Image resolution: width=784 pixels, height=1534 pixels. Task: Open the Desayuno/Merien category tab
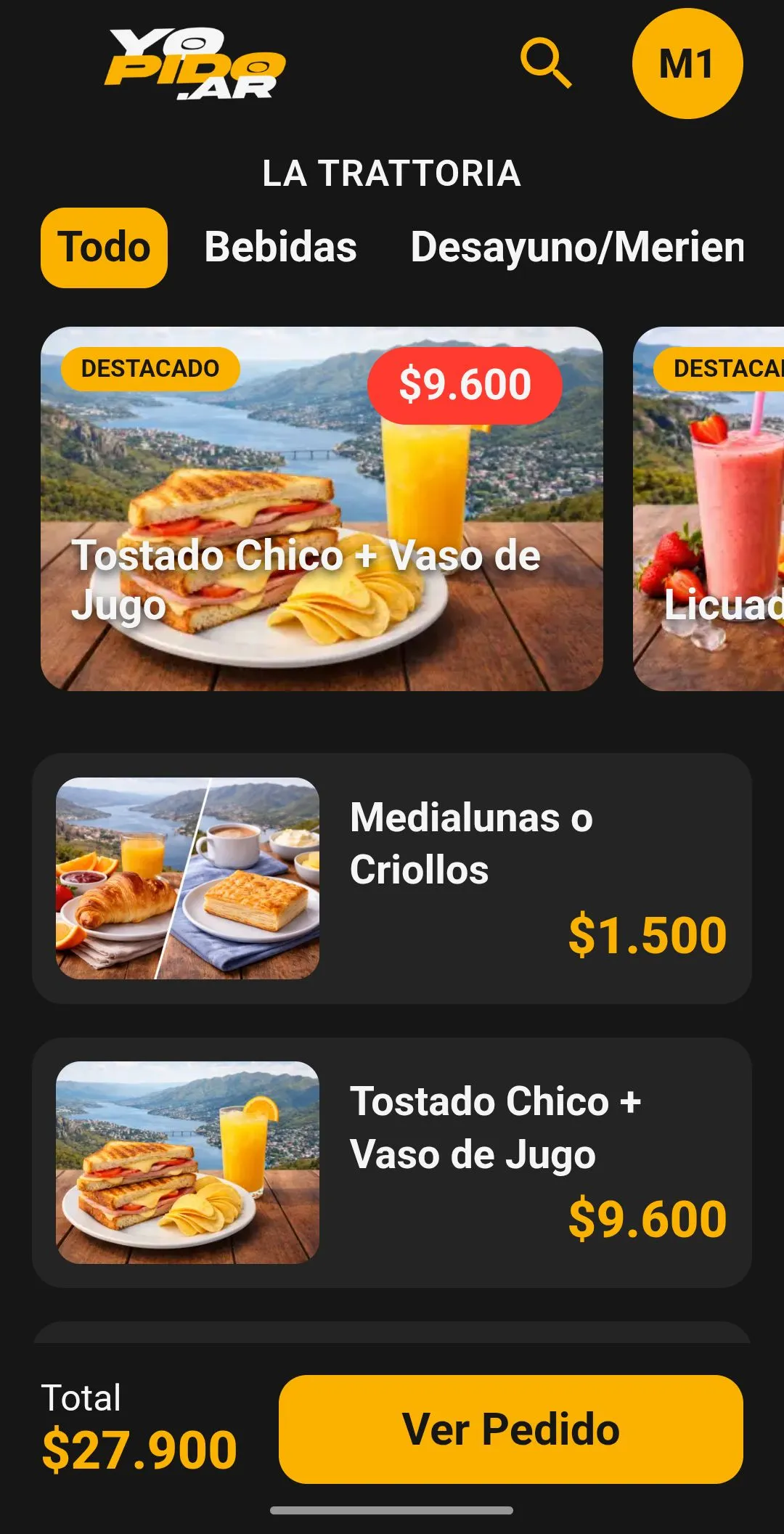click(577, 248)
